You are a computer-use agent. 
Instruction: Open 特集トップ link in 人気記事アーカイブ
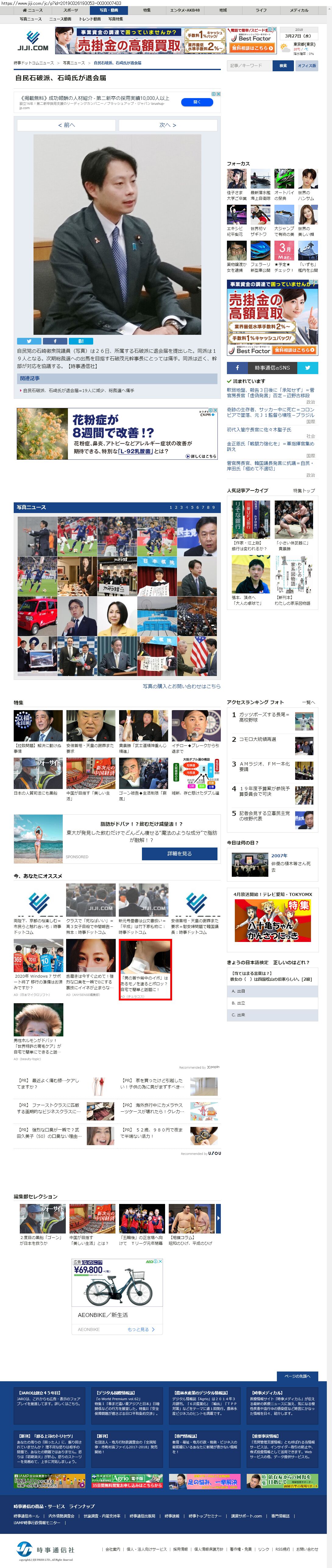(304, 490)
